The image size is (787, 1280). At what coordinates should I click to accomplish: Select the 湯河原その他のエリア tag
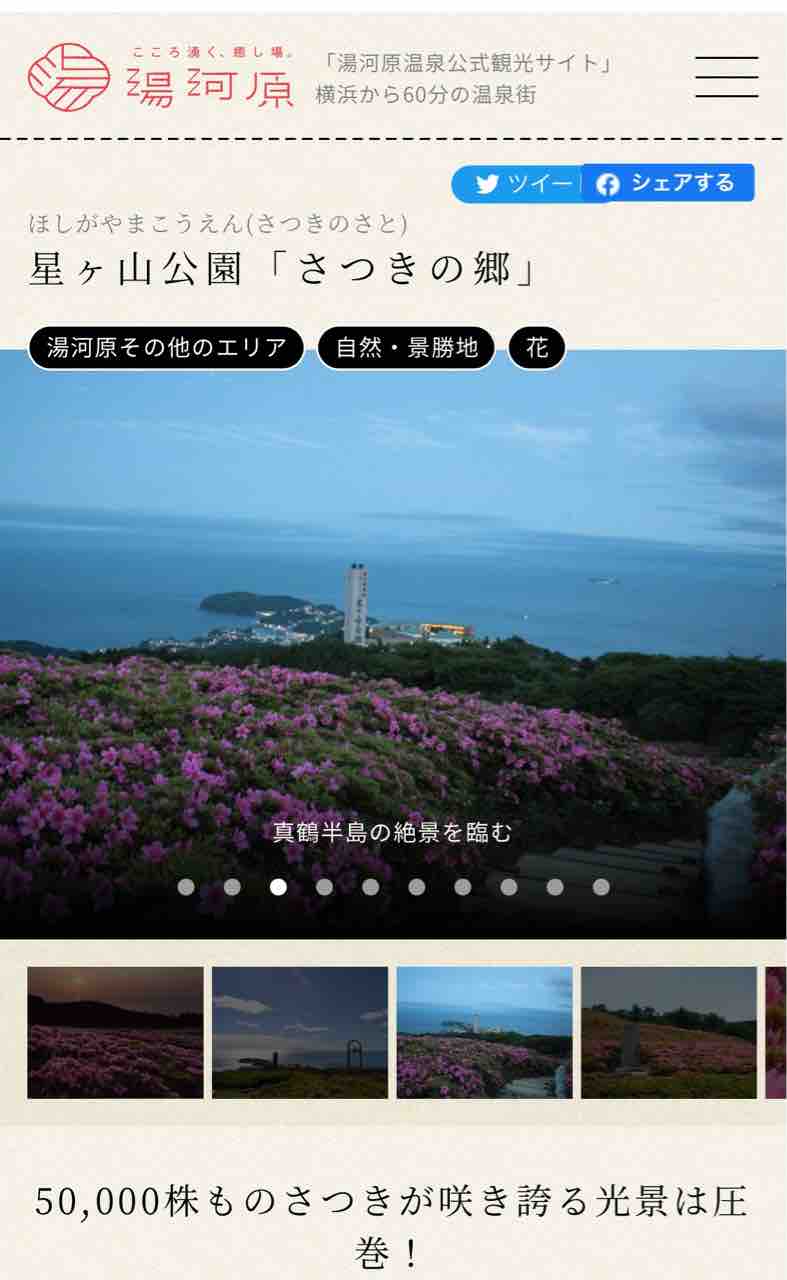[166, 348]
